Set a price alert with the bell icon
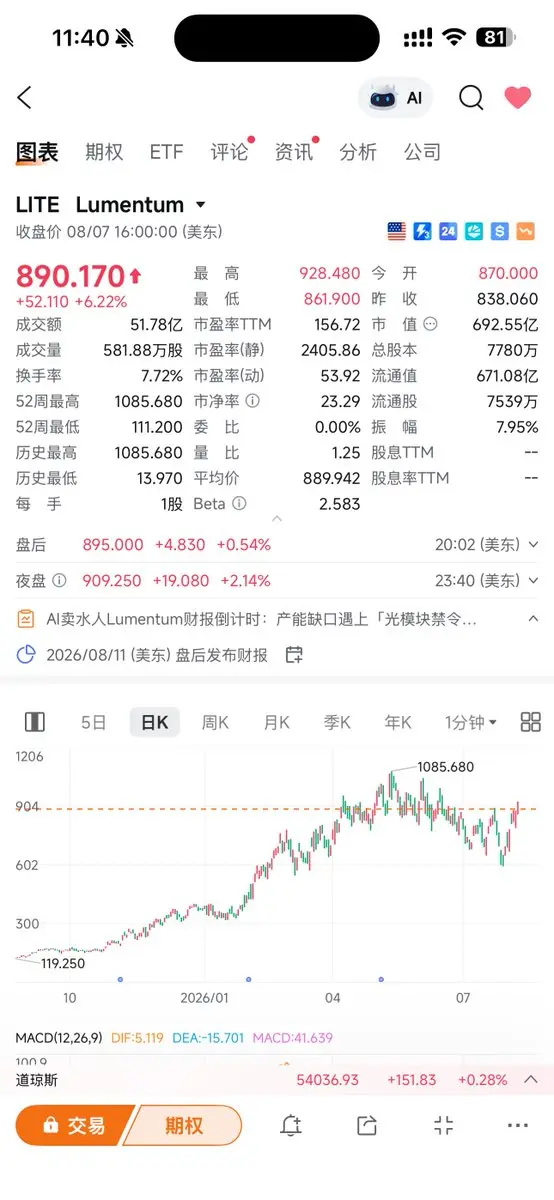This screenshot has width=554, height=1200. 291,1125
